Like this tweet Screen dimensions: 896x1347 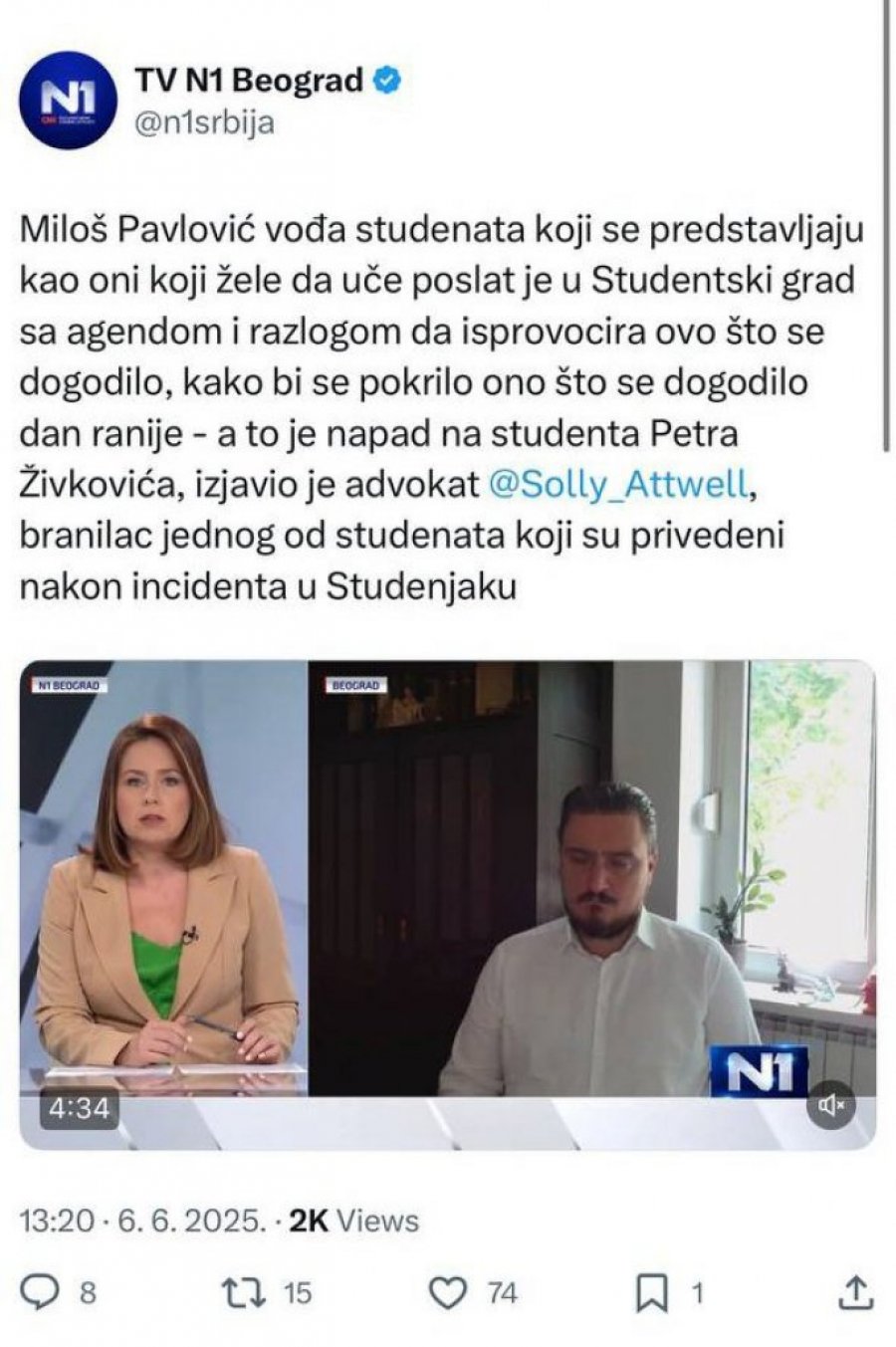tap(449, 1293)
